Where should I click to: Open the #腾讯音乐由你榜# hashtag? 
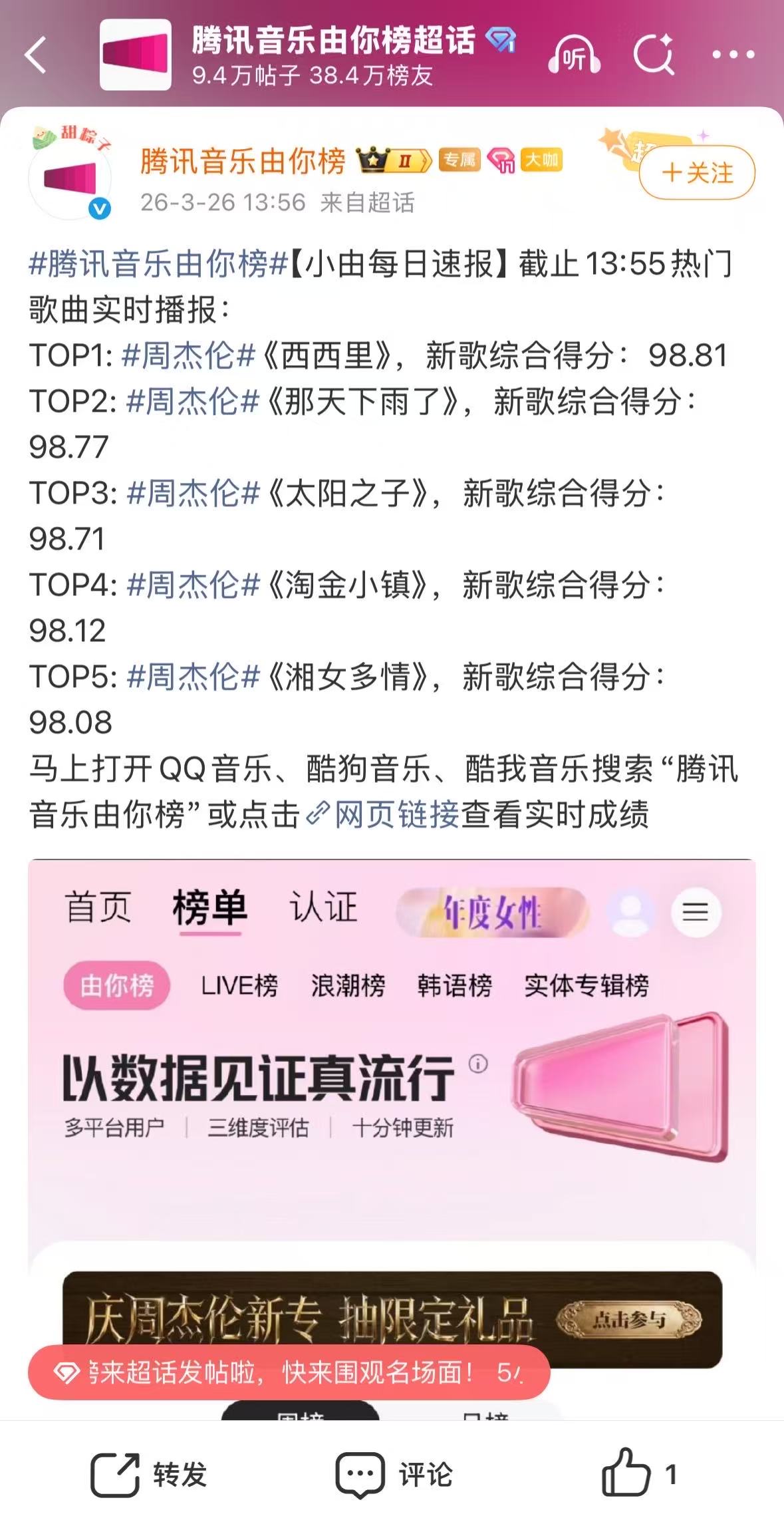pyautogui.click(x=158, y=264)
